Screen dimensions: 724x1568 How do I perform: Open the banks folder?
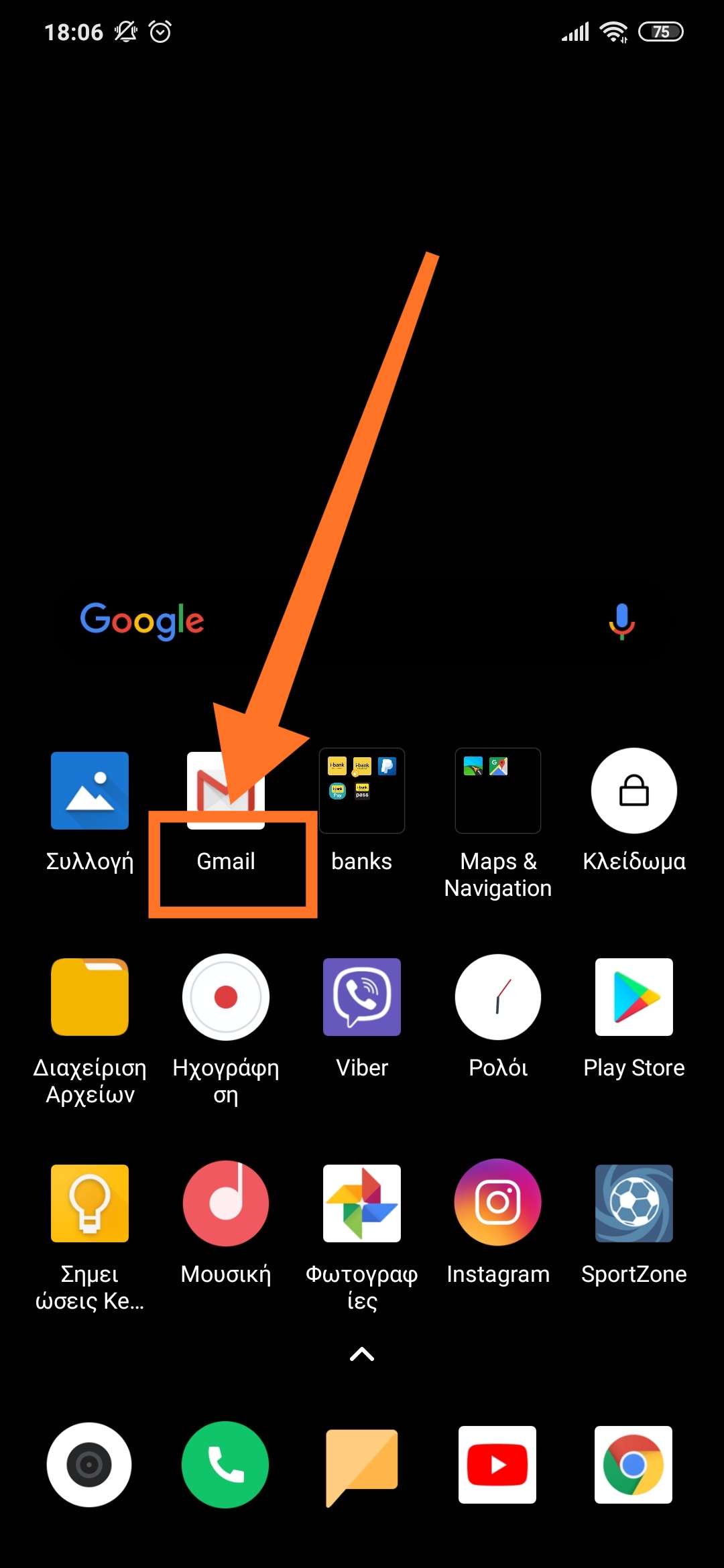pos(362,791)
